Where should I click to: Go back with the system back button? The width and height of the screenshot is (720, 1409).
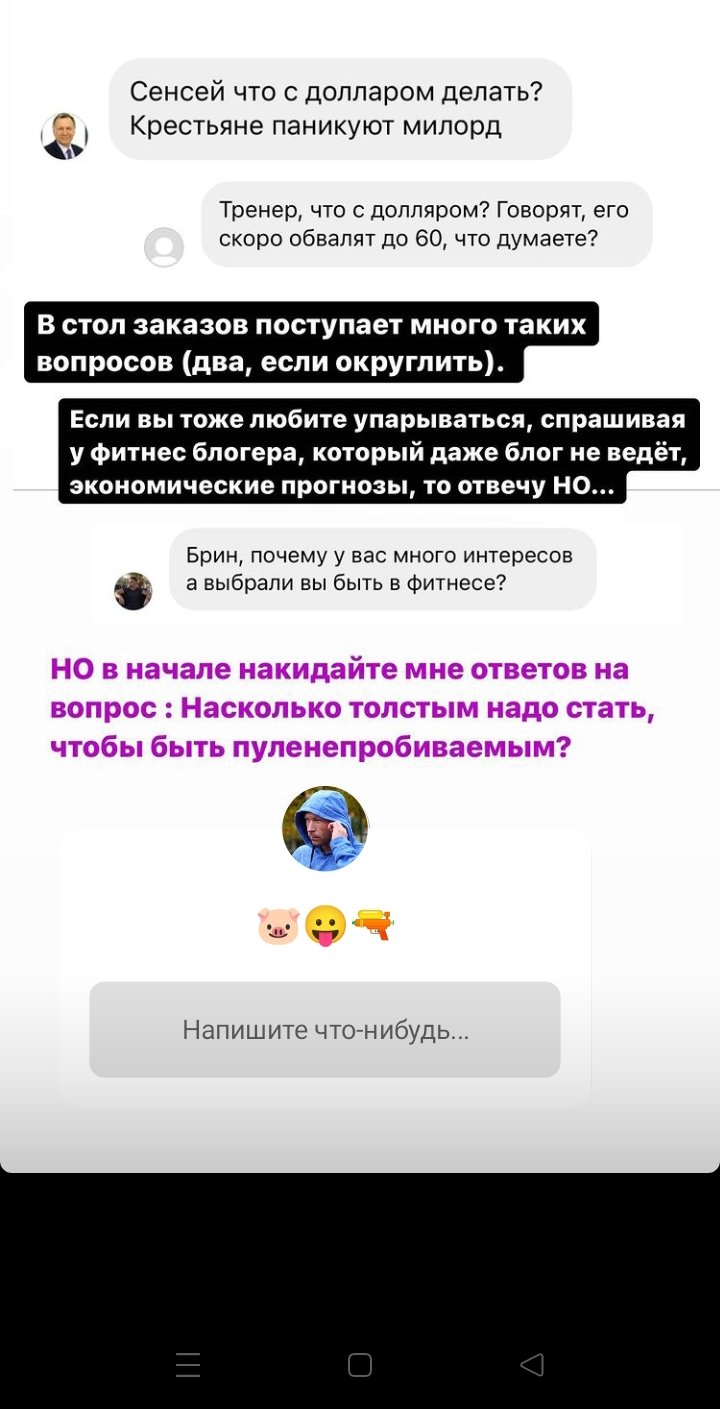pyautogui.click(x=532, y=1364)
